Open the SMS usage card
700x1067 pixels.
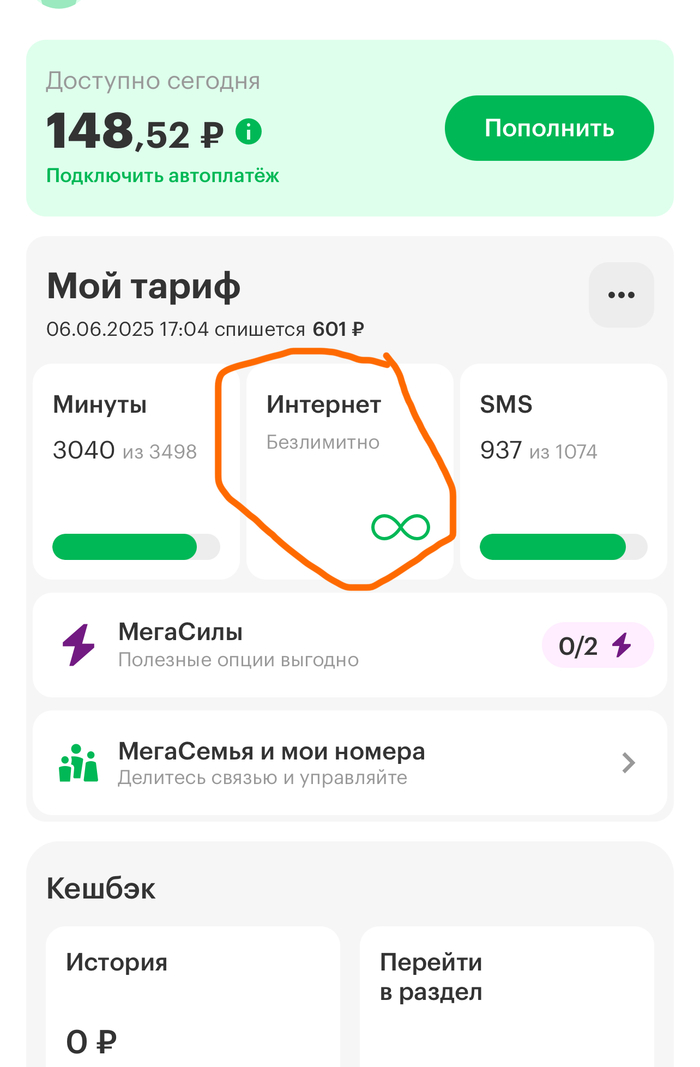click(x=563, y=471)
